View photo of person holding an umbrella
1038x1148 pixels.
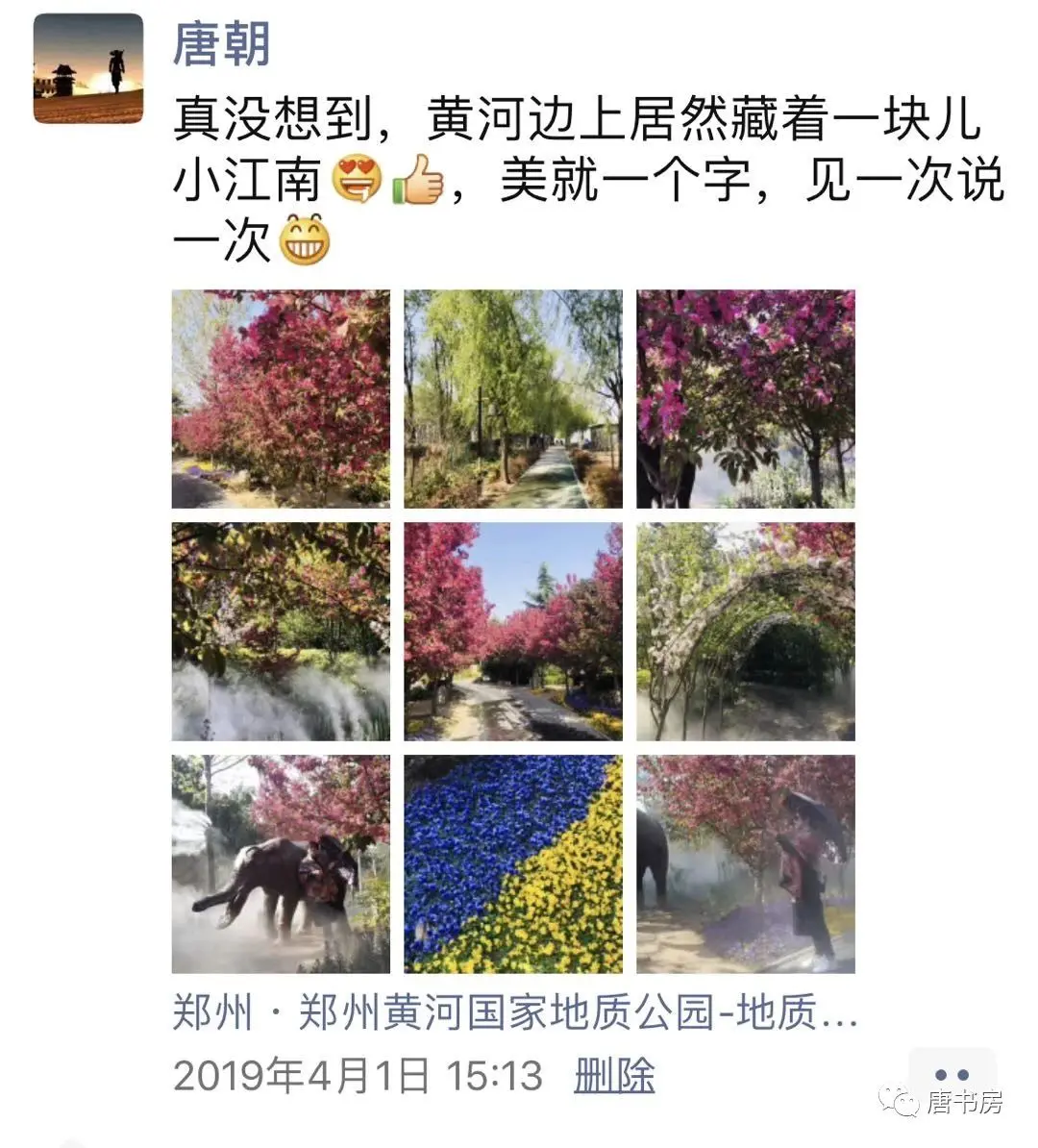coord(745,863)
